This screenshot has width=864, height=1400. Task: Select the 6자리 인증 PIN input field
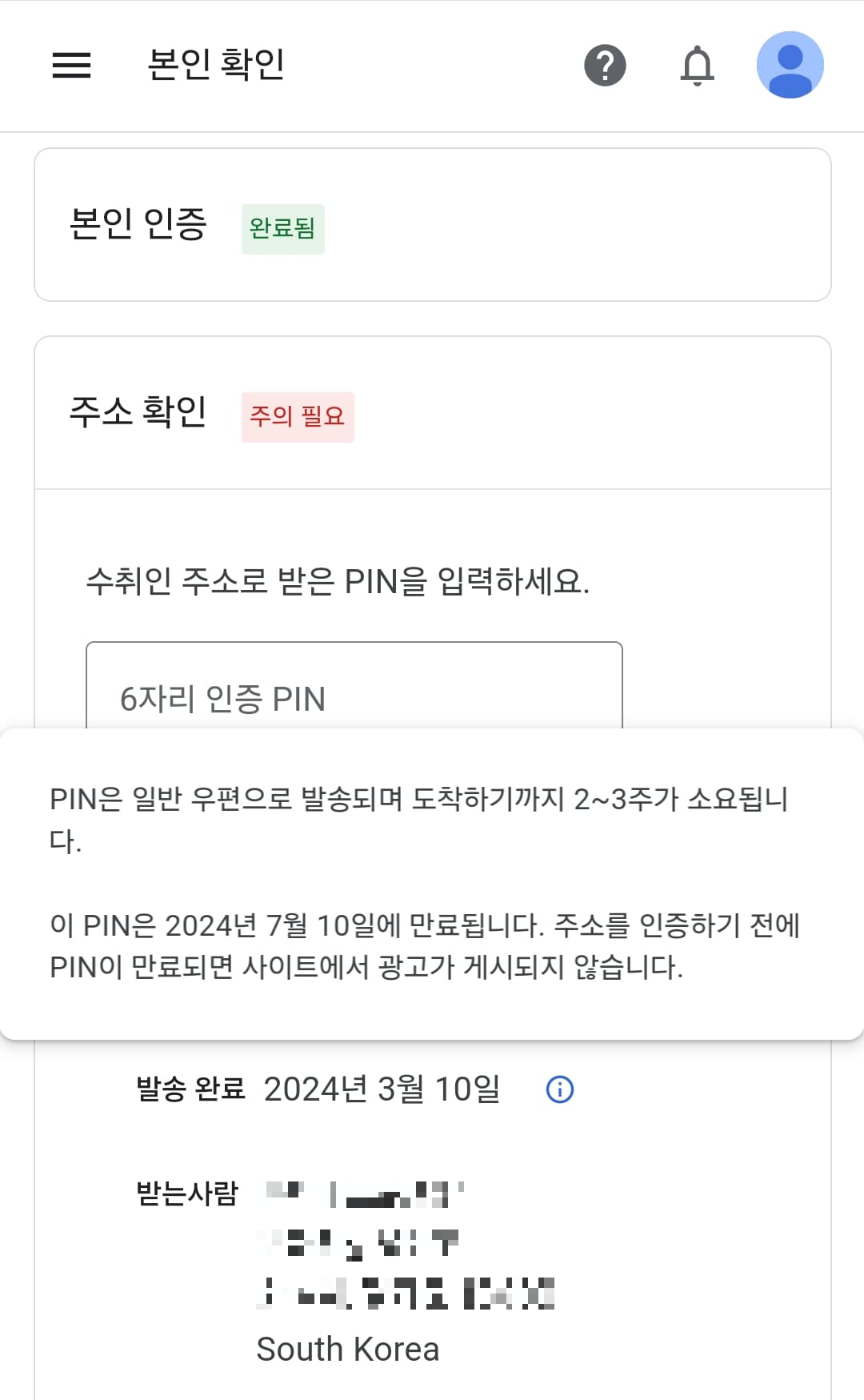pos(354,698)
